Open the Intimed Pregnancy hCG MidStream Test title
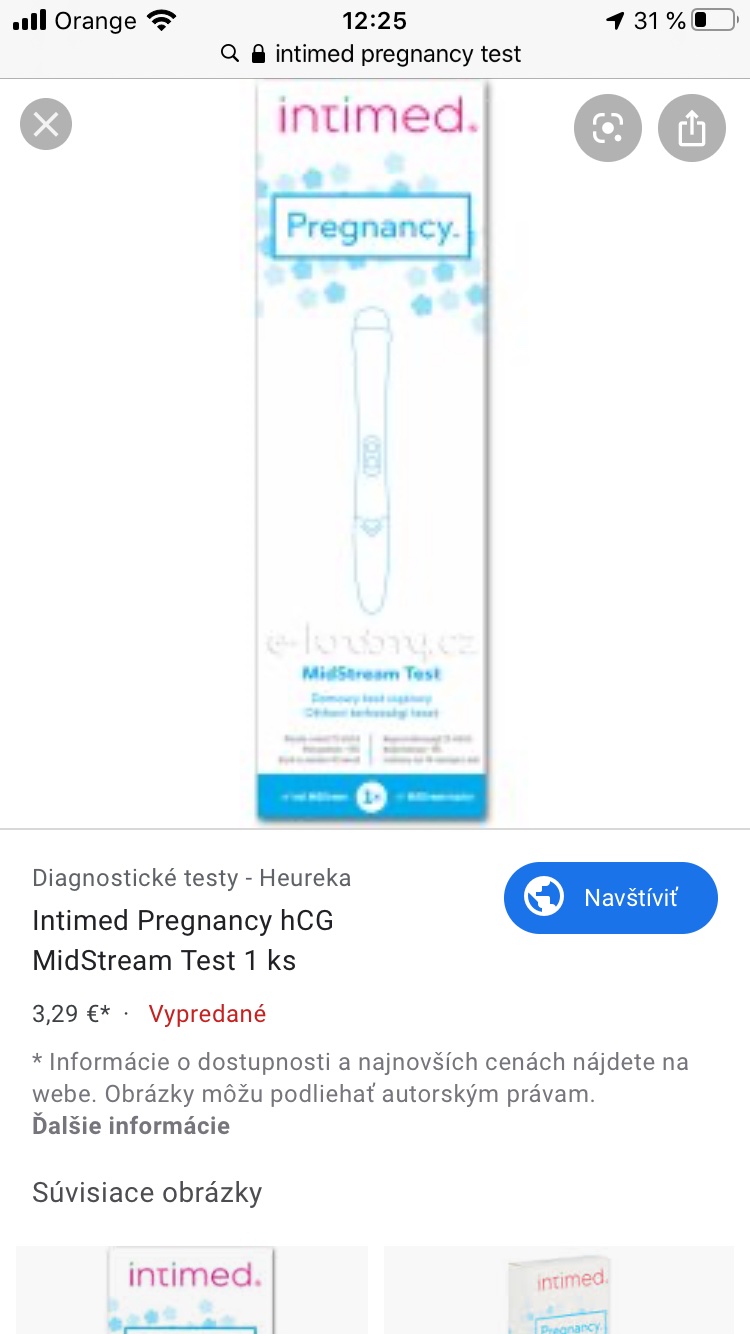This screenshot has height=1334, width=750. pyautogui.click(x=183, y=940)
